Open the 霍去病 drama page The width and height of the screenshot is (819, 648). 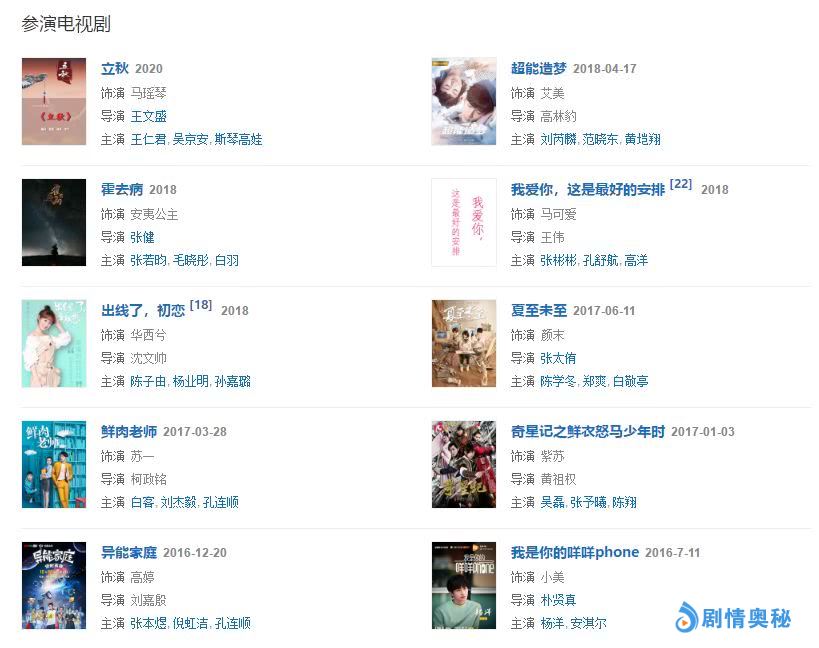pos(122,190)
